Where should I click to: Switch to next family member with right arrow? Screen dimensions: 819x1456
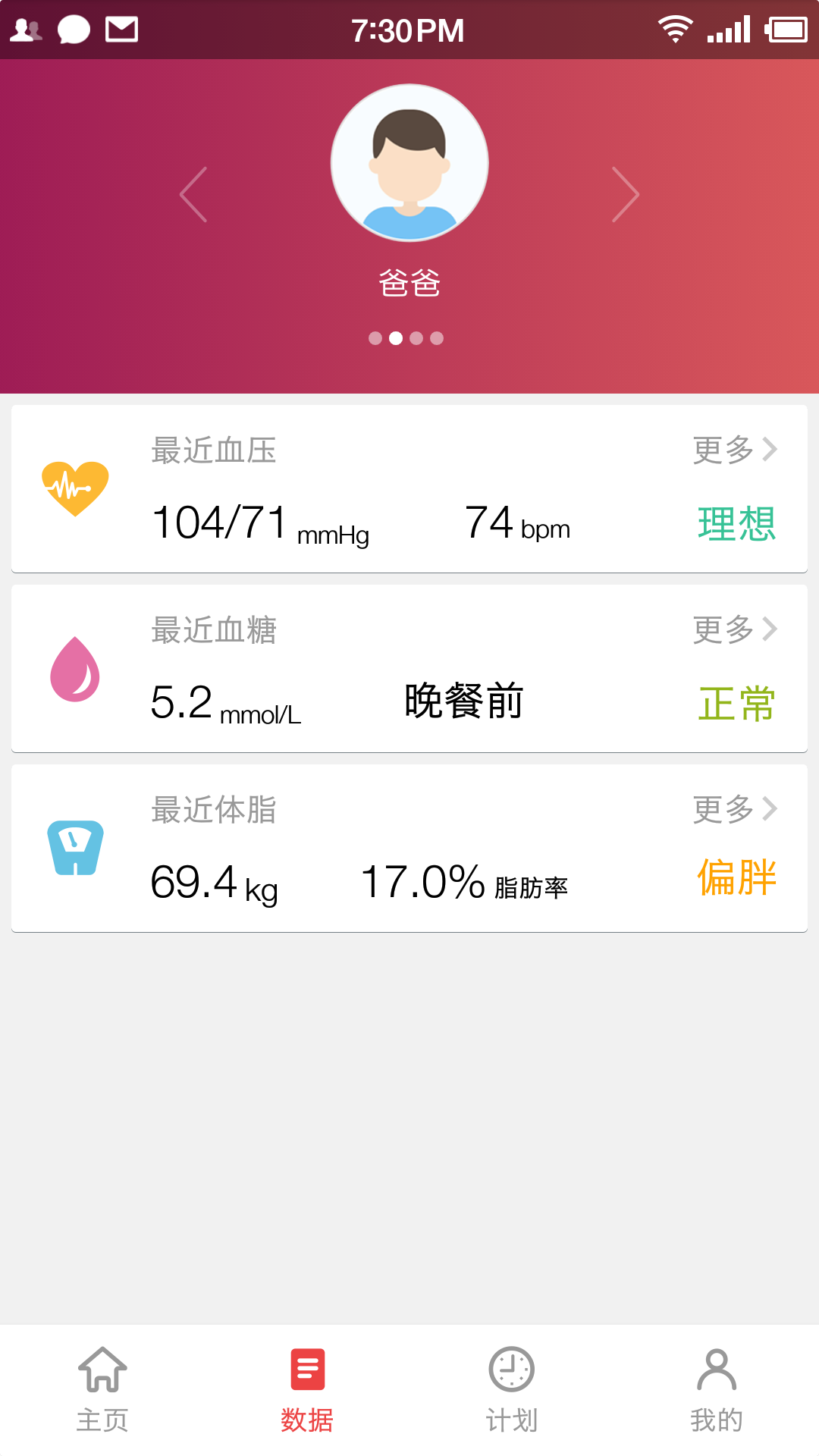[x=626, y=193]
